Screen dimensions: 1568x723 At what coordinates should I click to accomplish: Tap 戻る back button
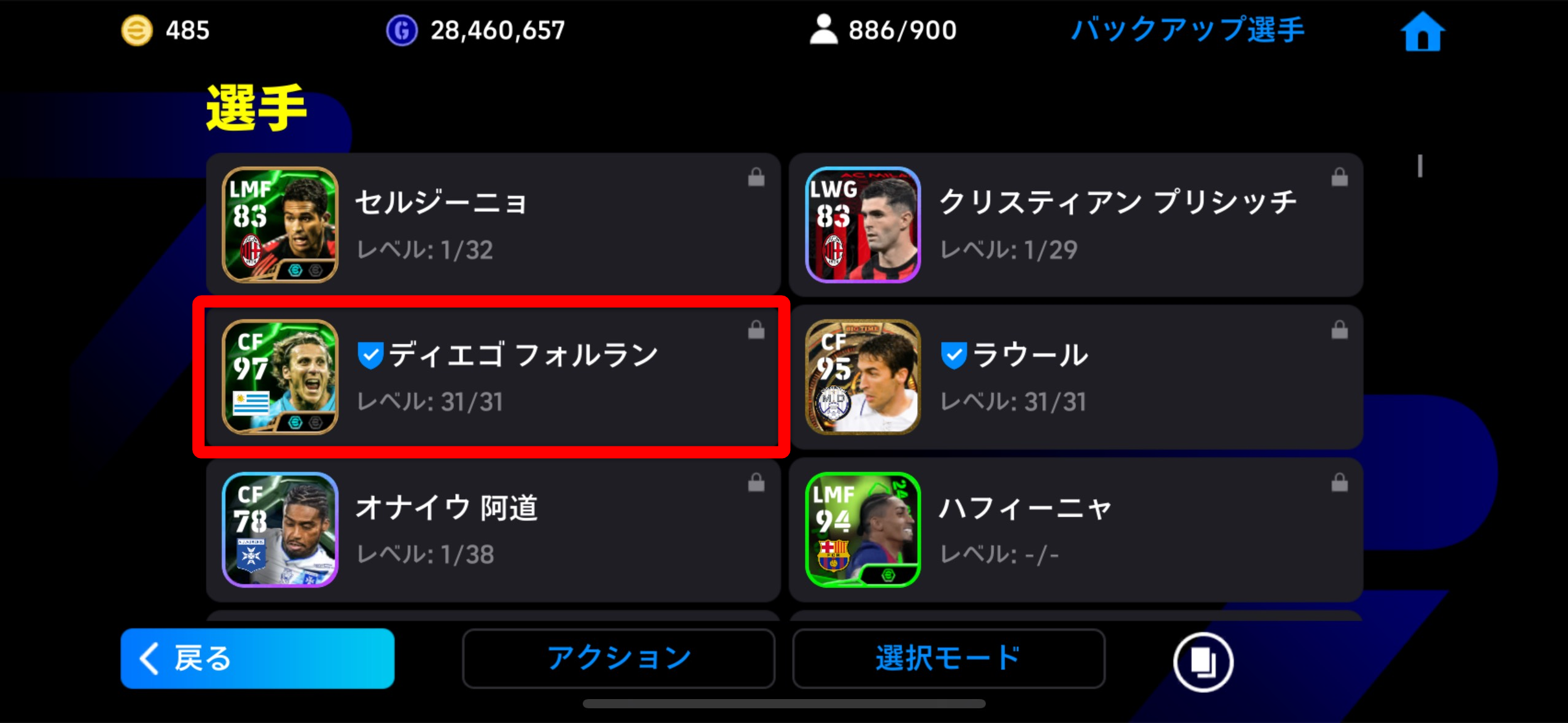257,658
